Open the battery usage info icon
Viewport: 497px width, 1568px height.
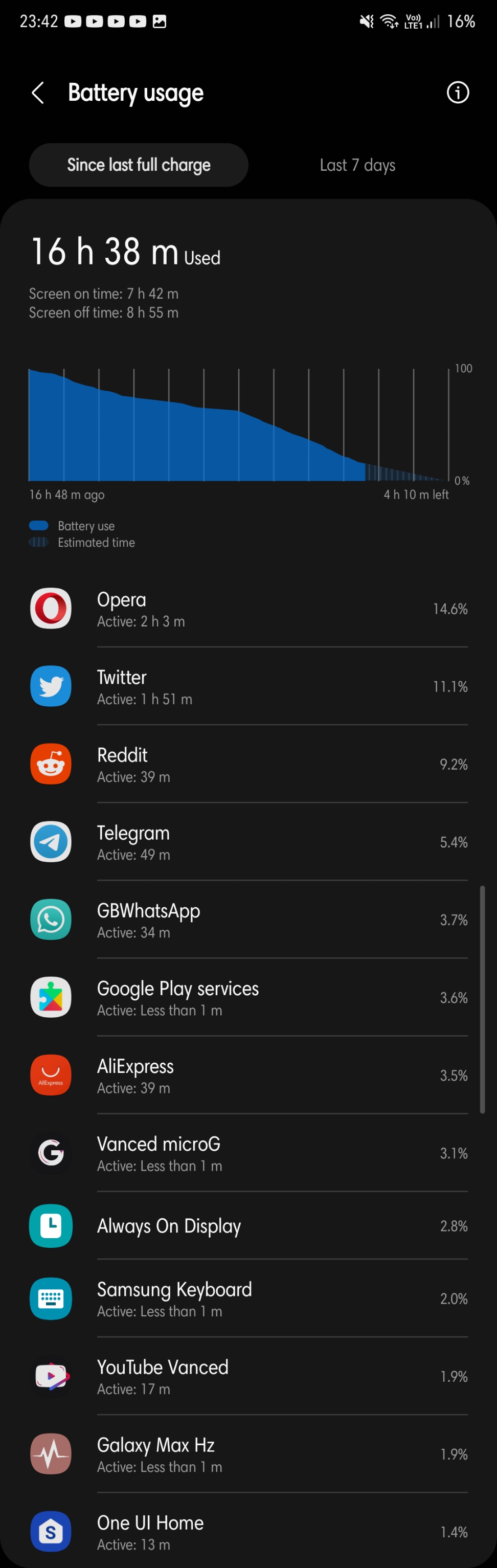[458, 93]
